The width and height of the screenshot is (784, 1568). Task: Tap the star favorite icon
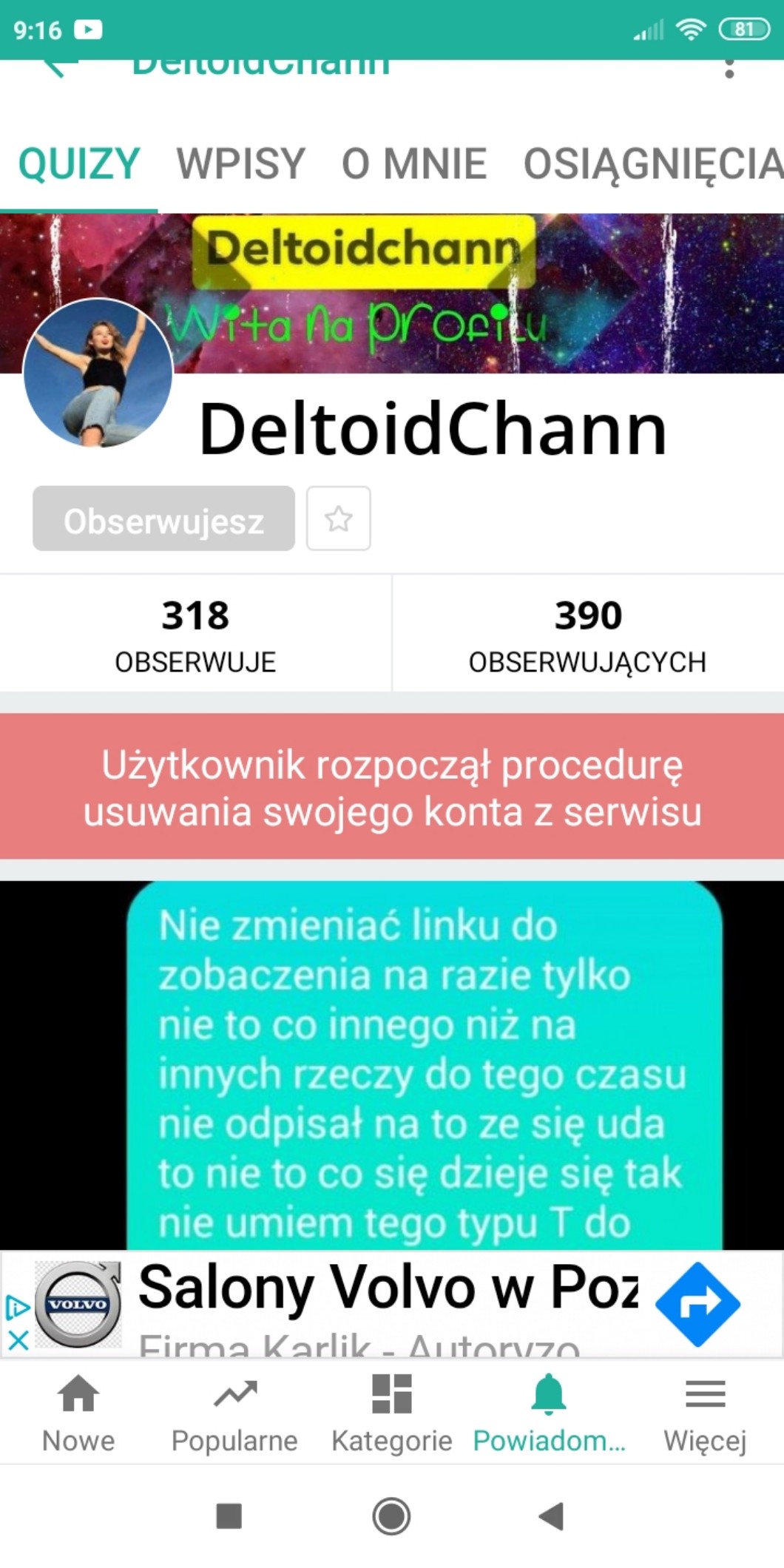coord(339,519)
